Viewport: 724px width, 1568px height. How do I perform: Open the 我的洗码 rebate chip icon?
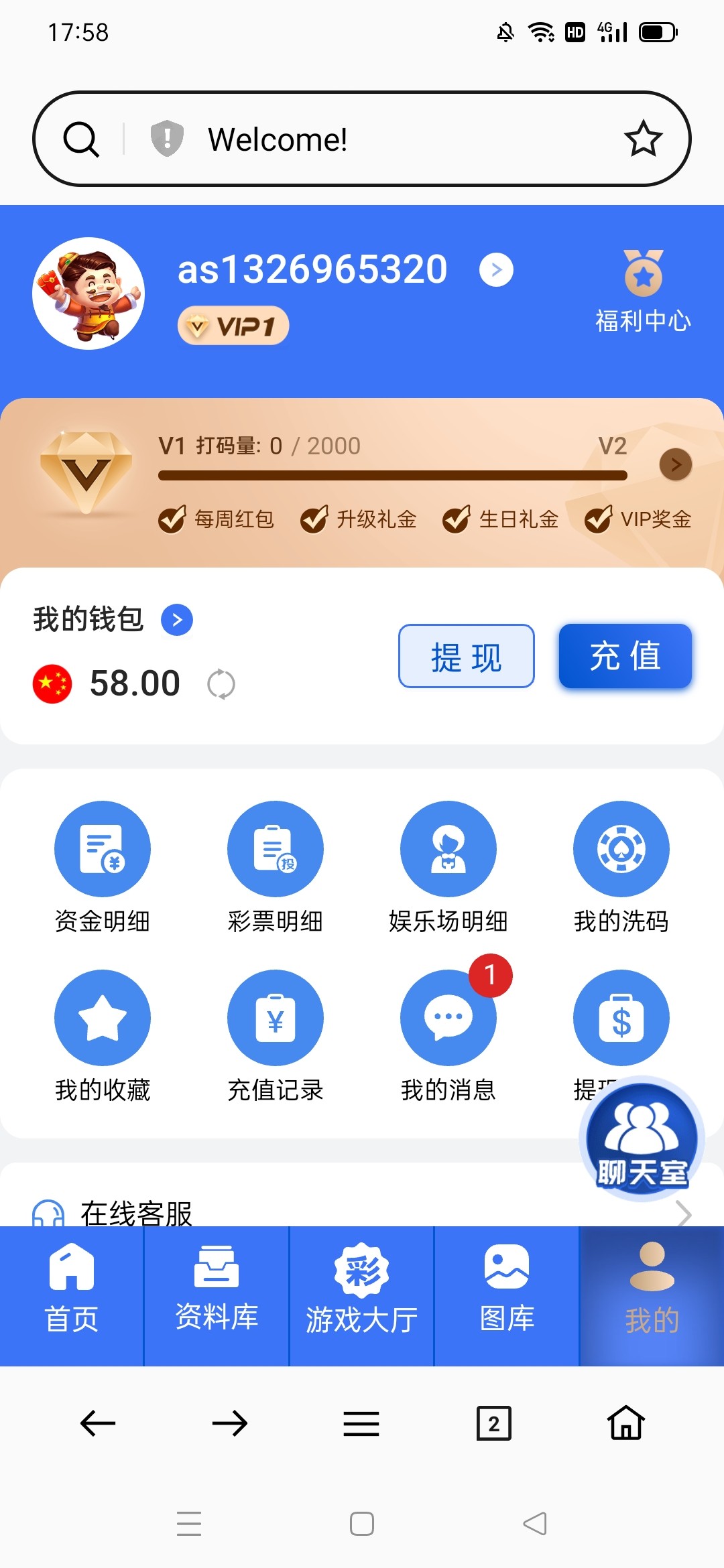[x=621, y=848]
